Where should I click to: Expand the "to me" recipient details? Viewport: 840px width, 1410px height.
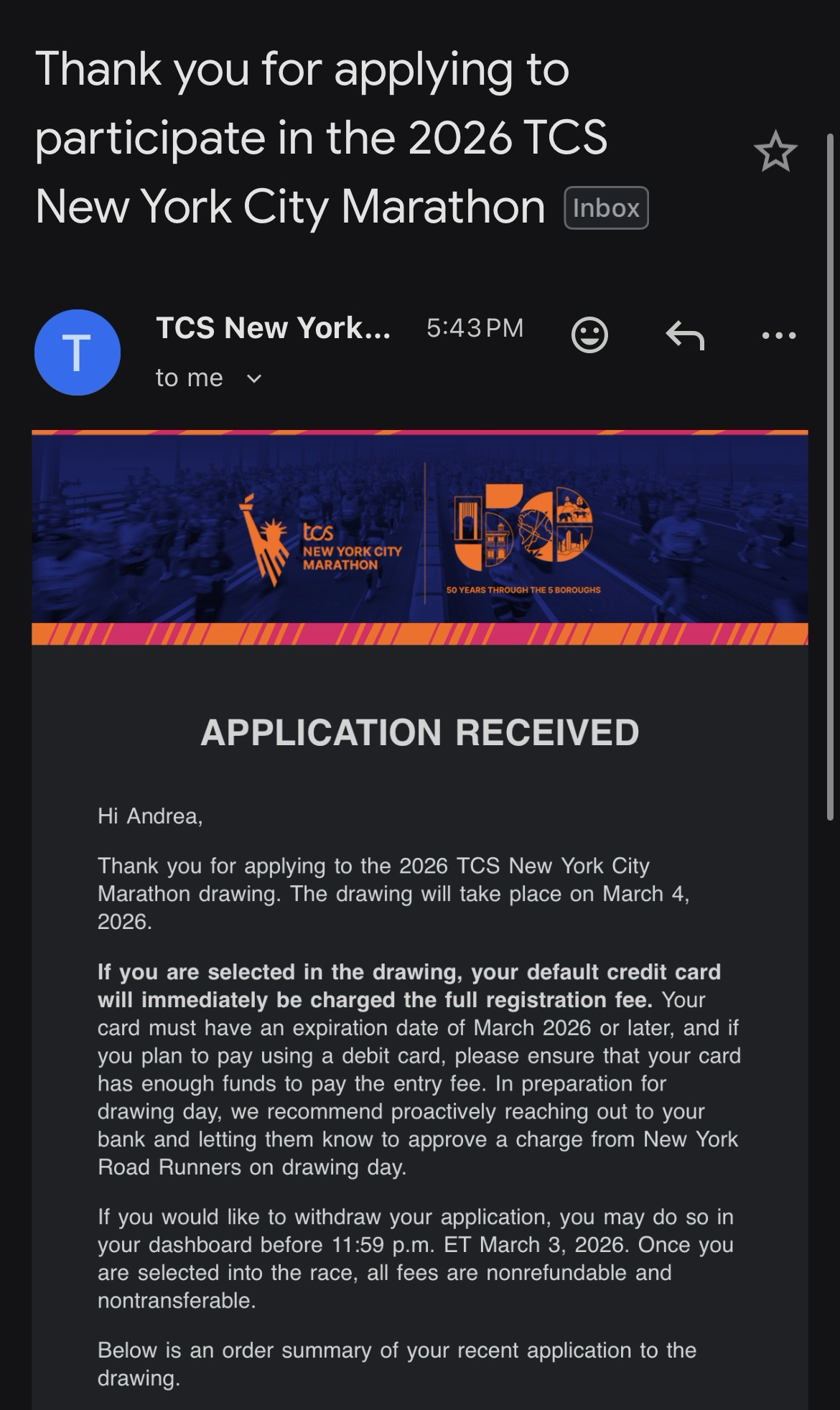[253, 378]
